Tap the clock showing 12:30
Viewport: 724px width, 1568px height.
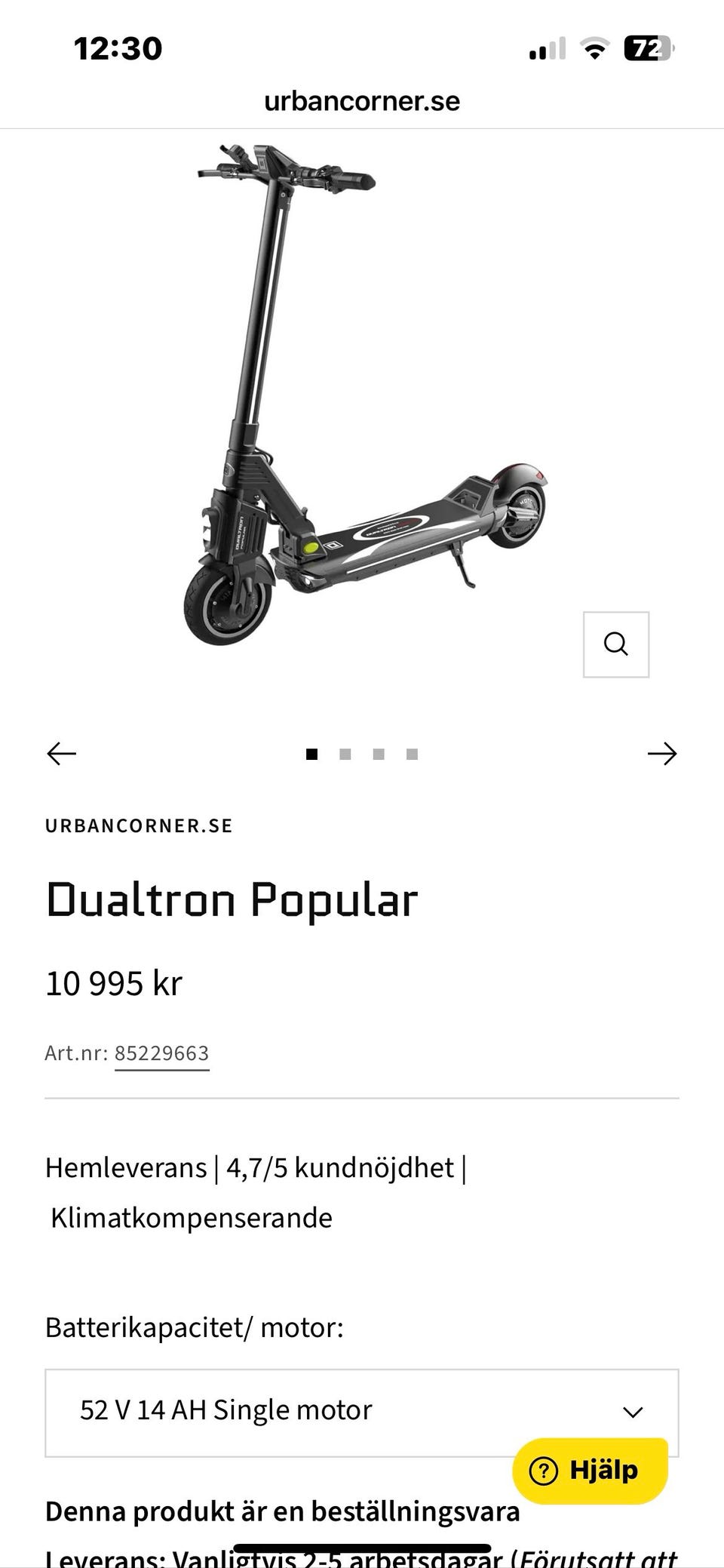[x=118, y=47]
